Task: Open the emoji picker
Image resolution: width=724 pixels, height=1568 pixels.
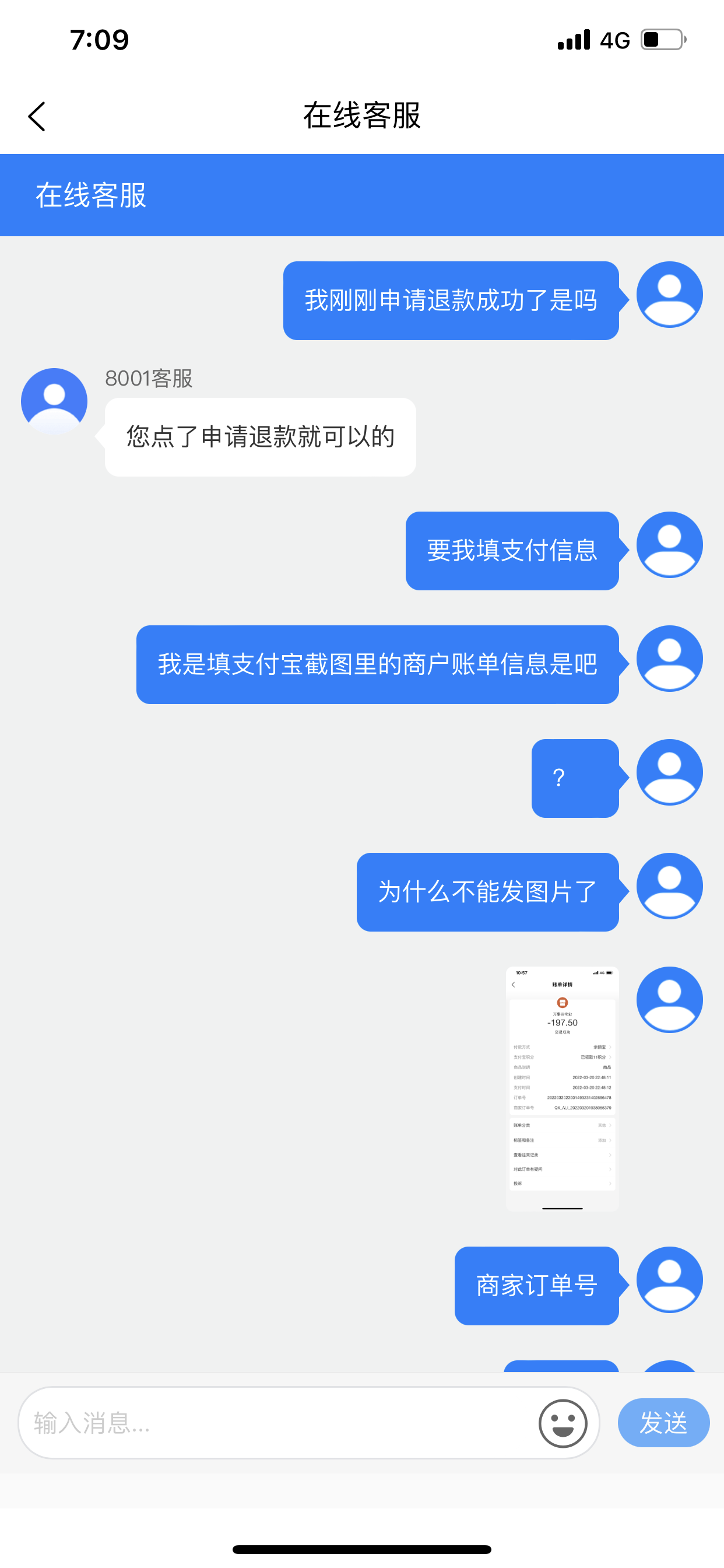Action: (x=563, y=1423)
